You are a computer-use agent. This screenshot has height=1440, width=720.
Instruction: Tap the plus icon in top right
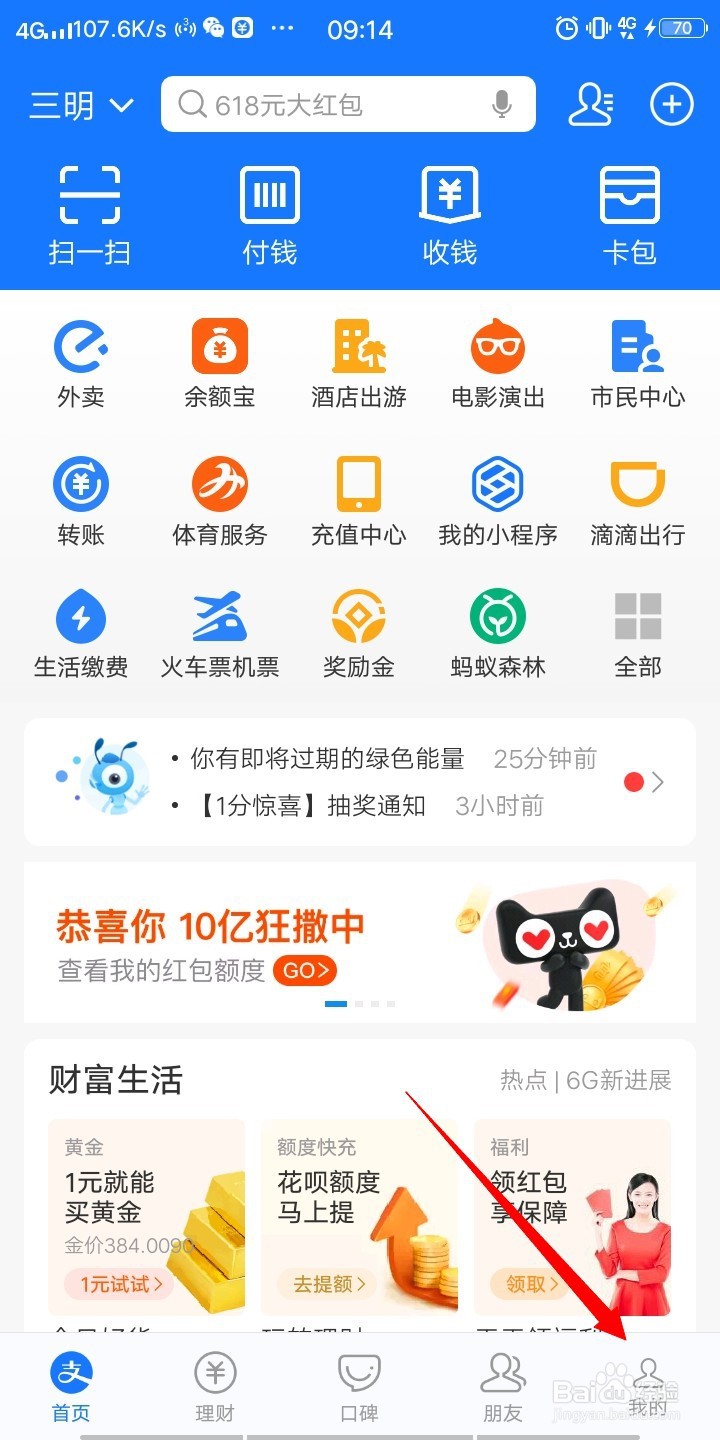tap(671, 104)
